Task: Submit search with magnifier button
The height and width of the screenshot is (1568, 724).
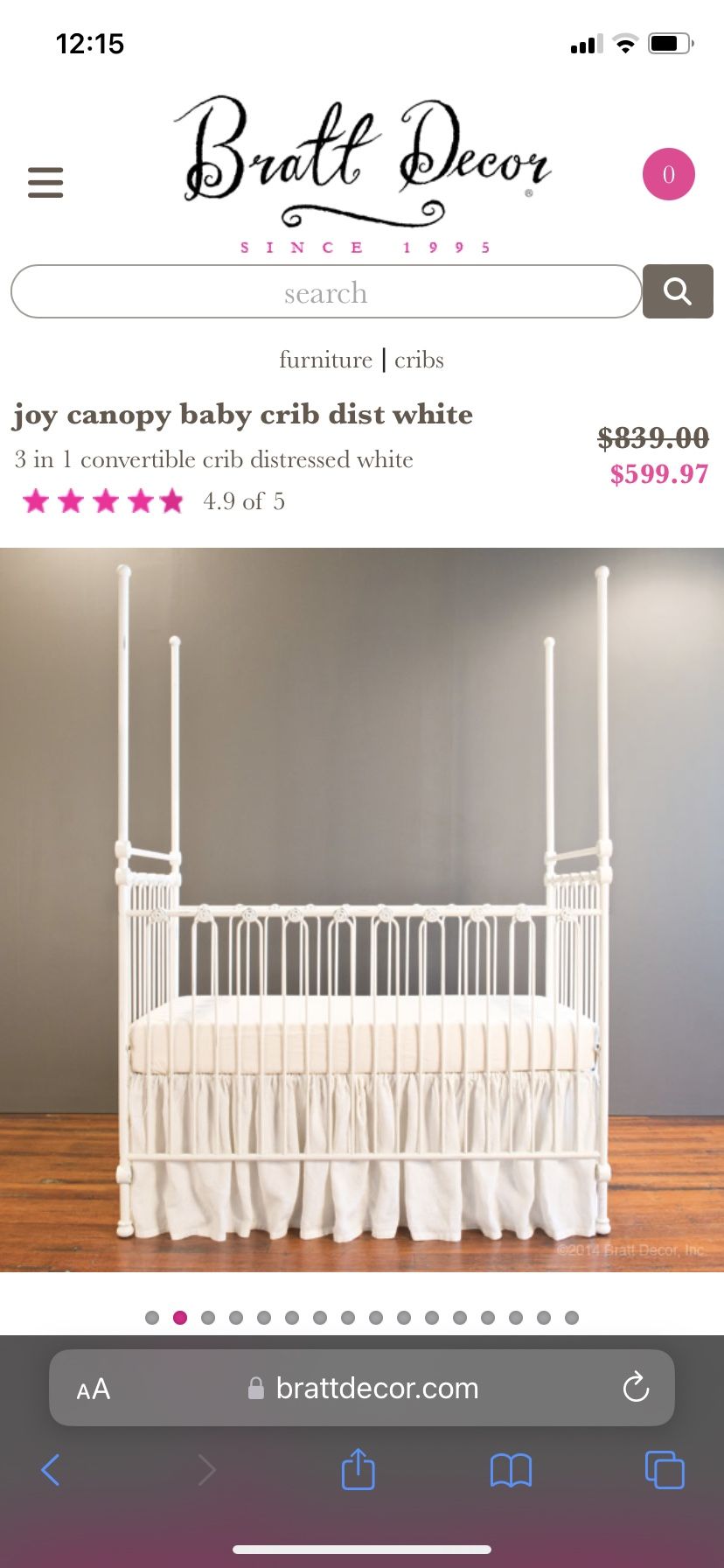Action: (x=678, y=290)
